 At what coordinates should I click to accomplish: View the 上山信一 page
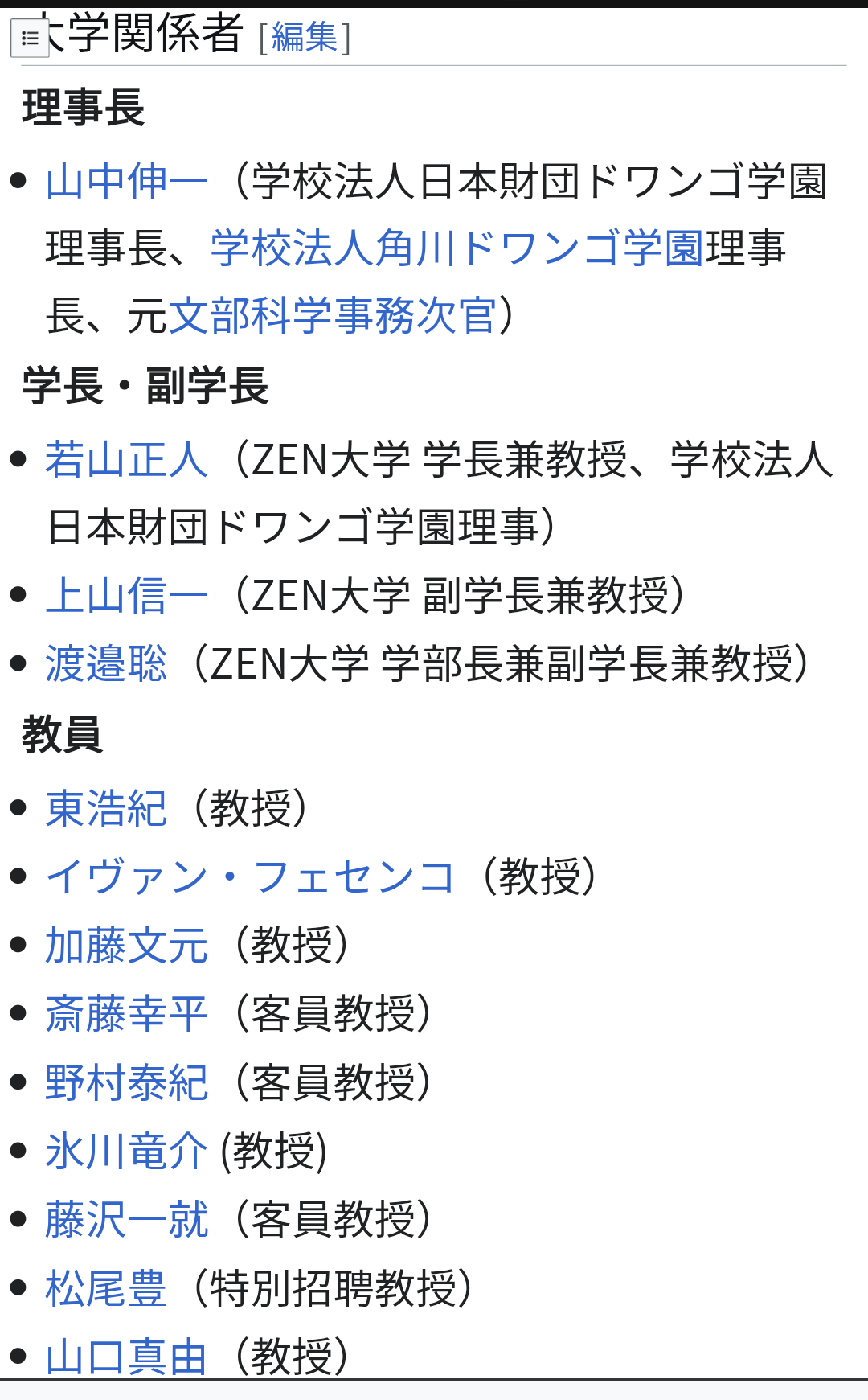tap(126, 597)
